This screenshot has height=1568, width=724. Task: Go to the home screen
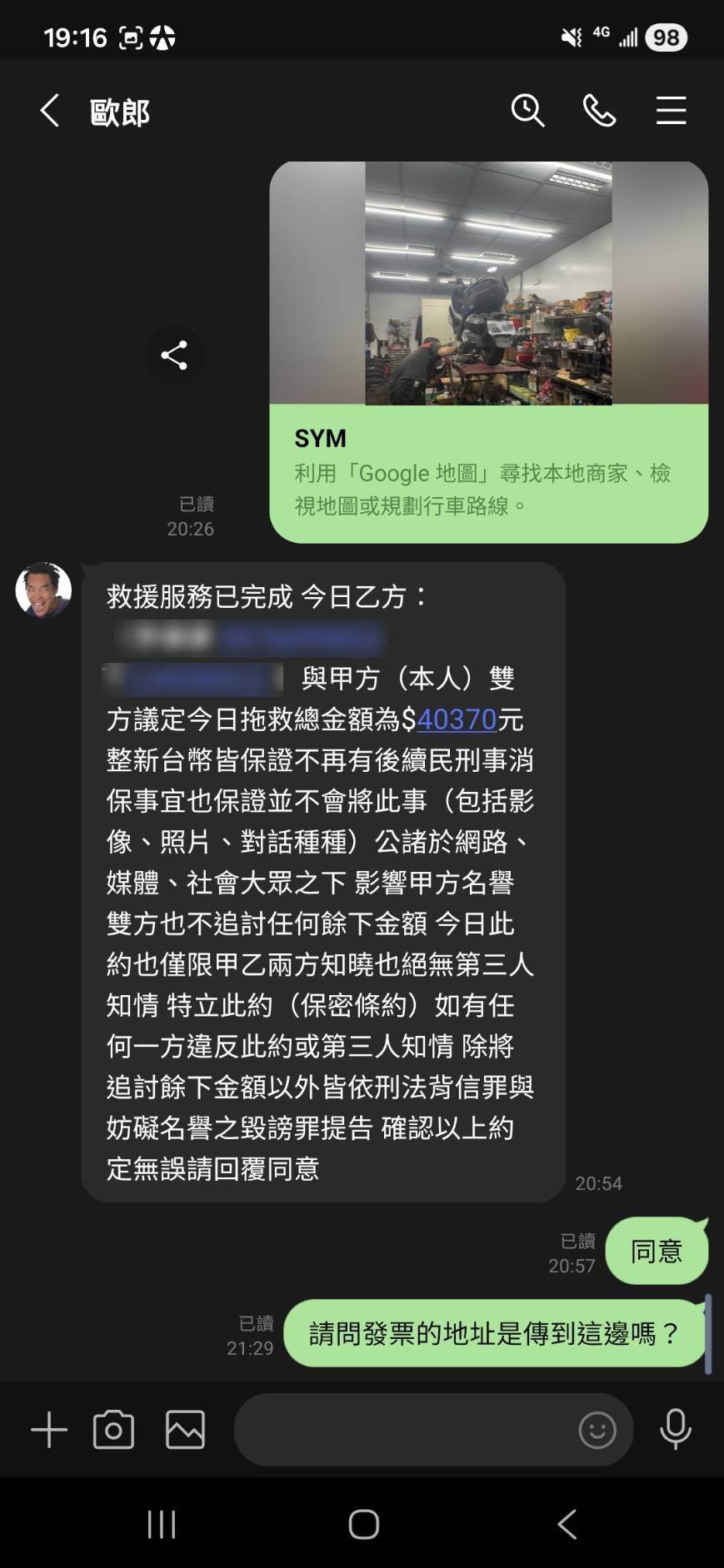(x=363, y=1525)
